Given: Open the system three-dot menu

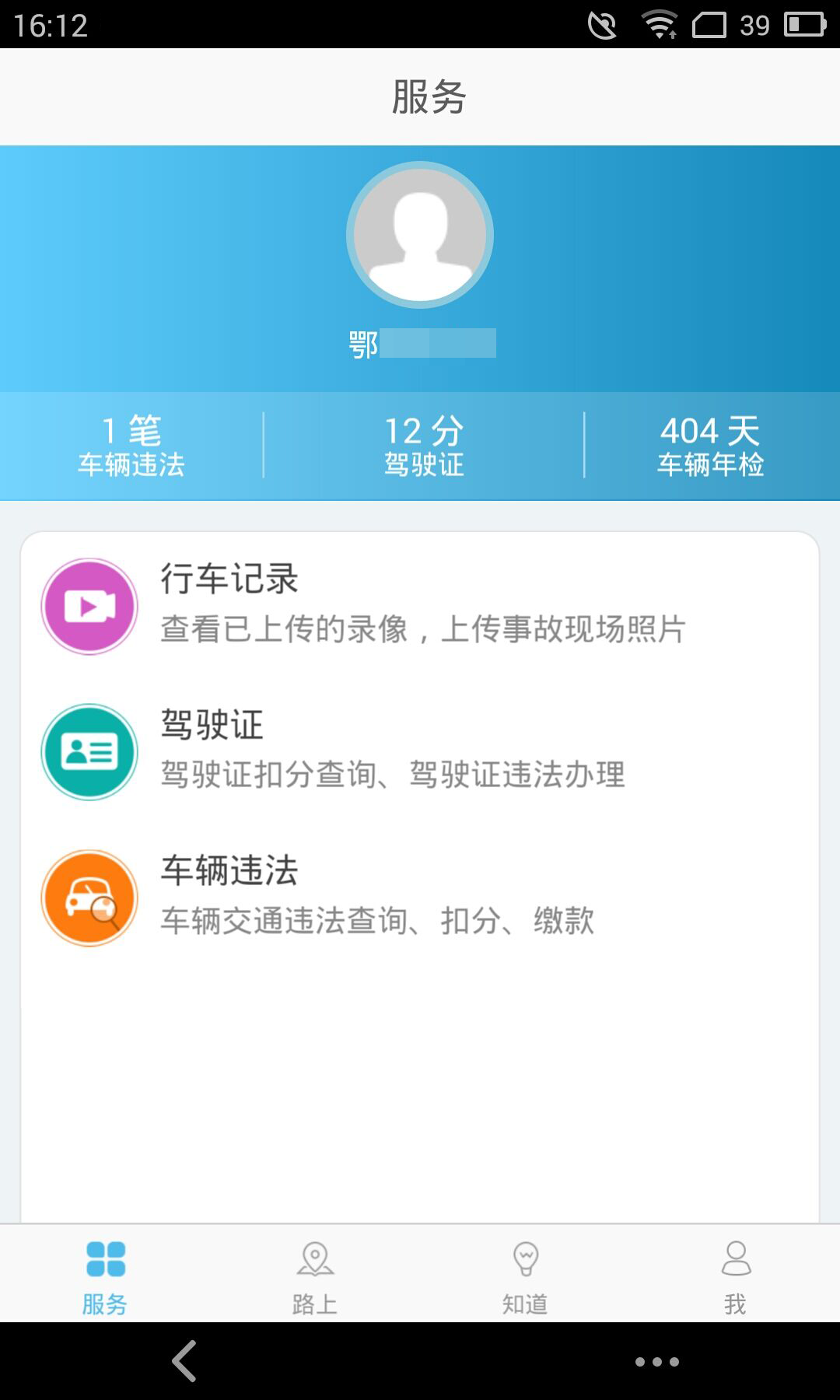Looking at the screenshot, I should point(656,1362).
